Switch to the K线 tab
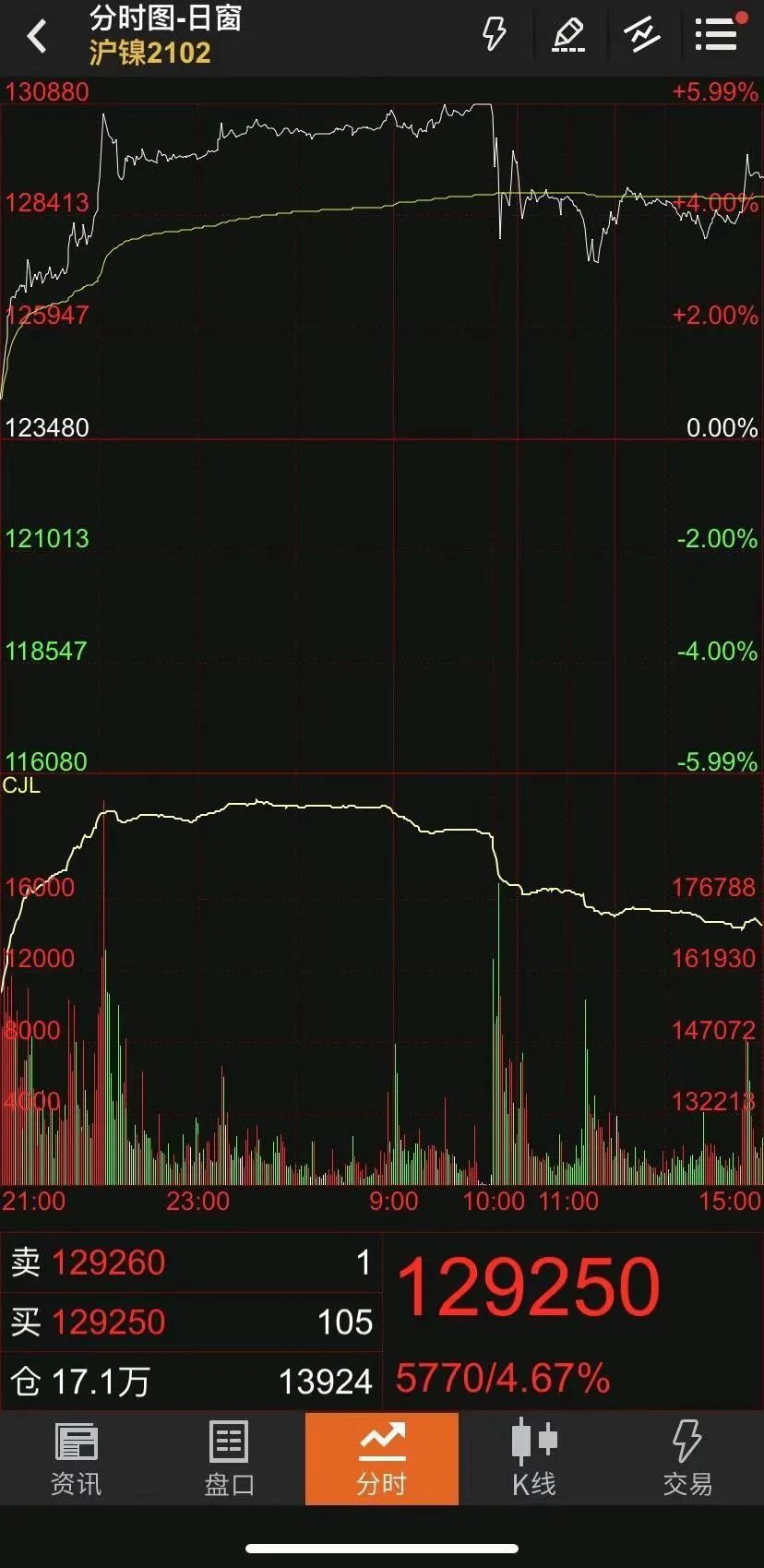The image size is (764, 1568). [534, 1459]
